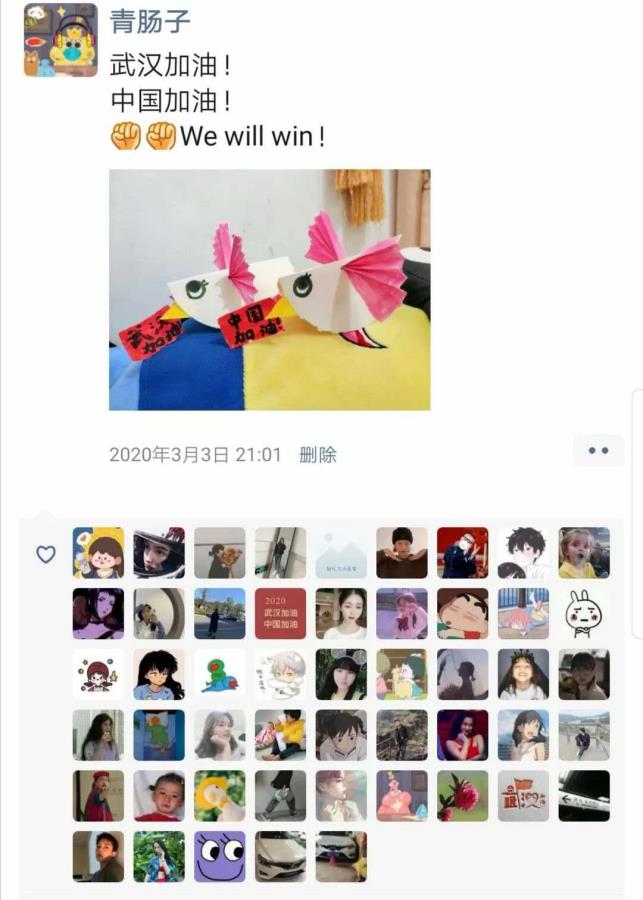Open the red flower liker avatar

463,796
